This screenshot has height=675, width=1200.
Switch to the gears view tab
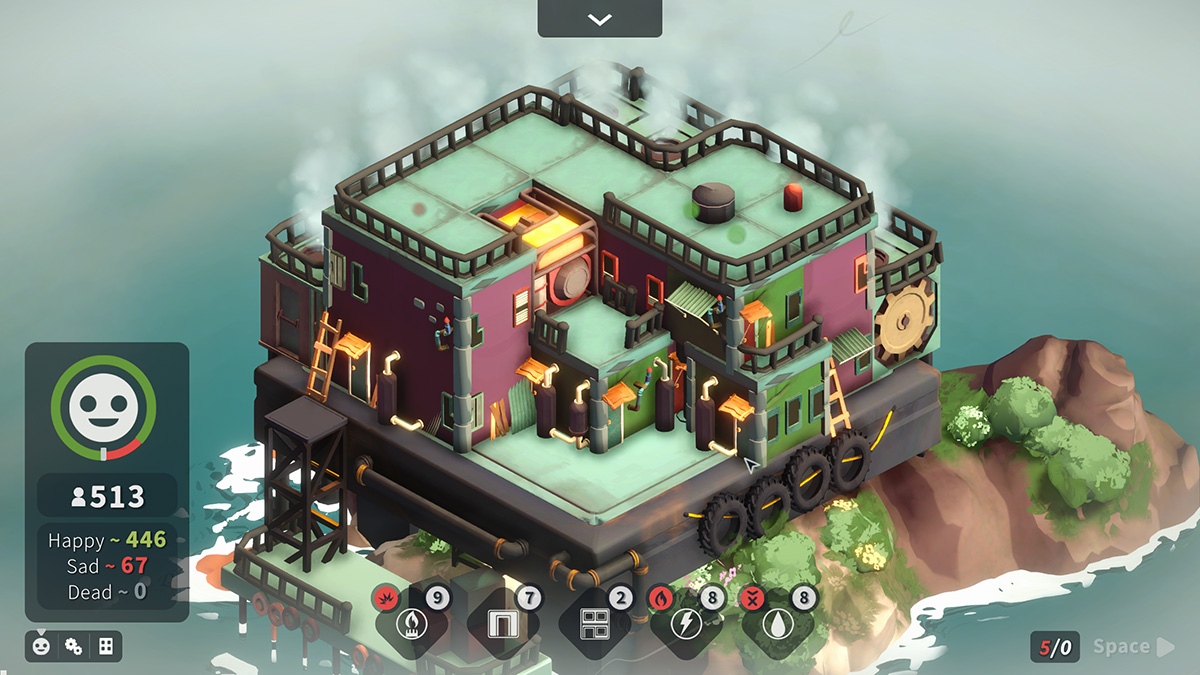click(73, 646)
